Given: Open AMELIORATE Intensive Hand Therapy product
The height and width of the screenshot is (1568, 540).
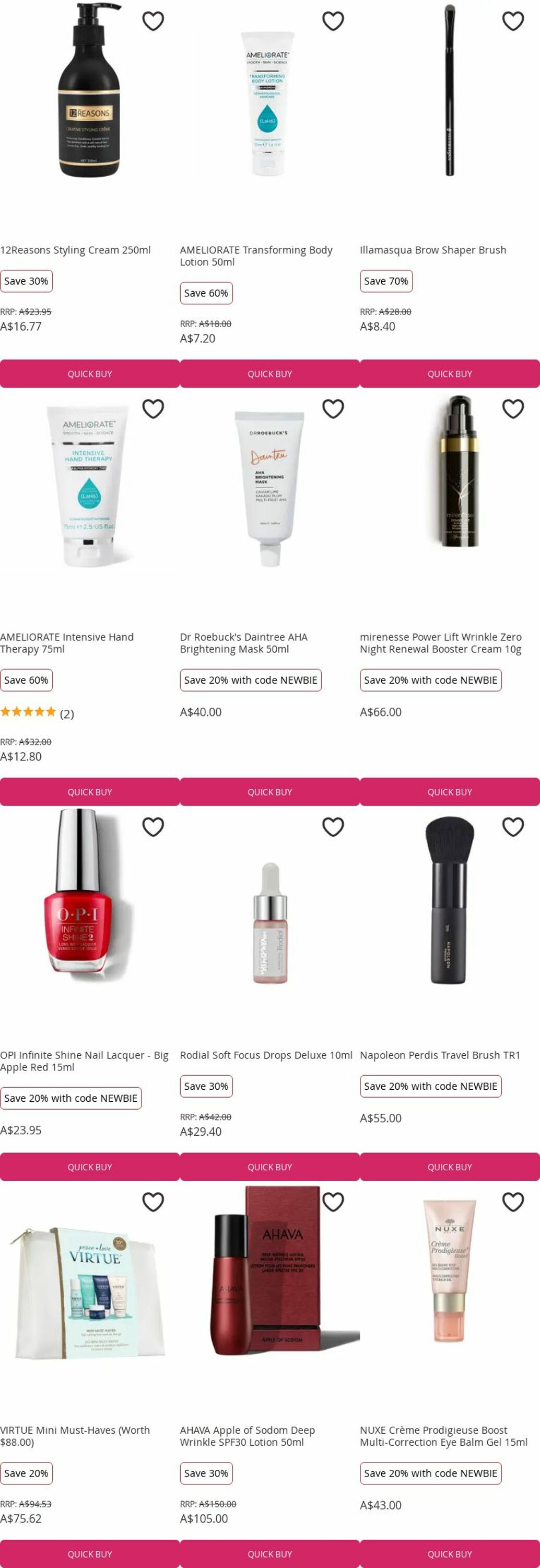Looking at the screenshot, I should tap(67, 643).
